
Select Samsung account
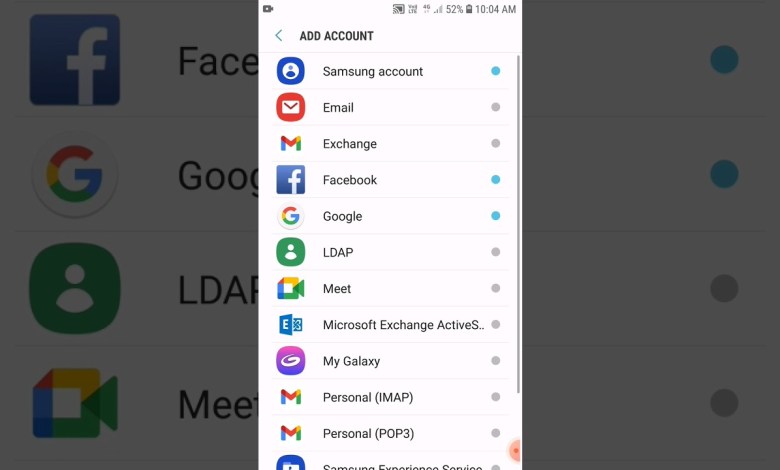tap(372, 72)
